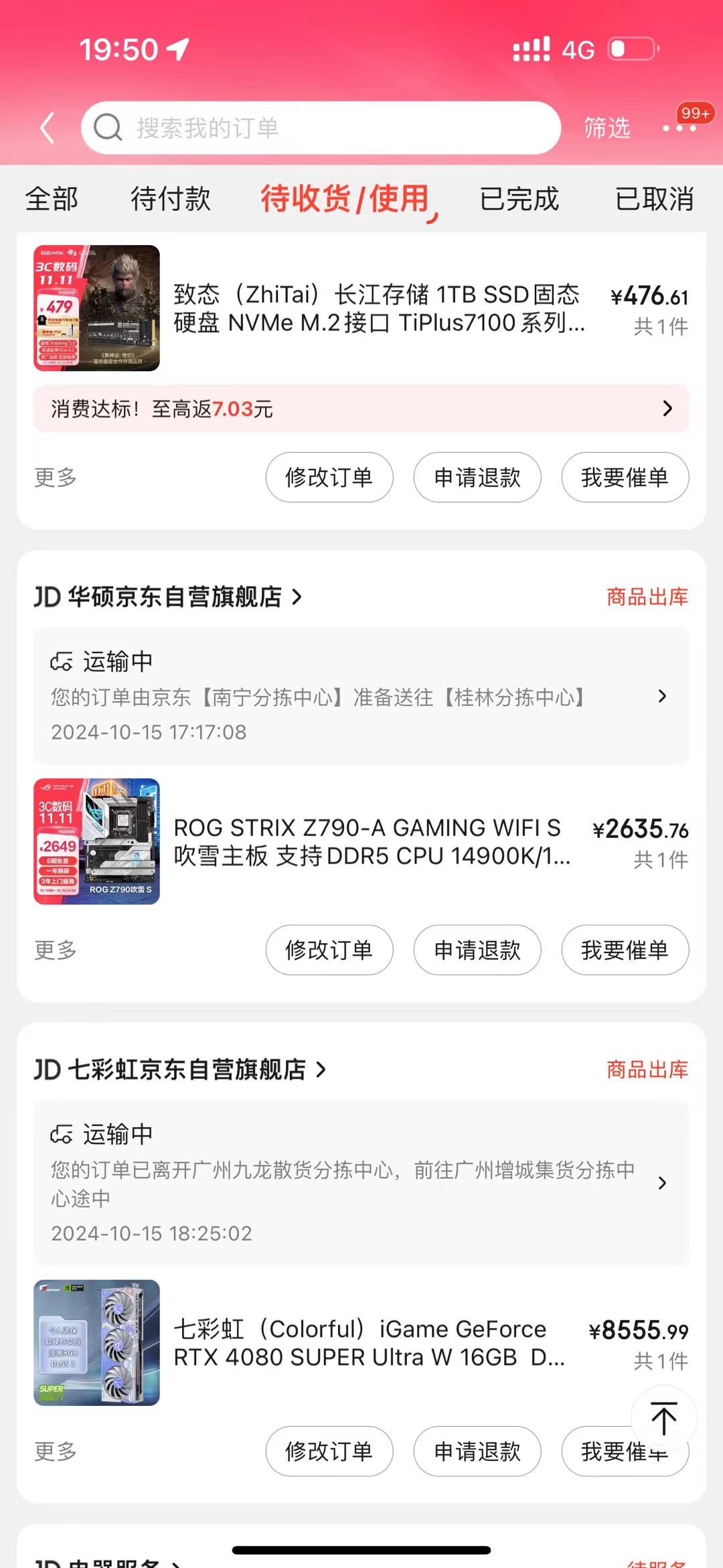Open the 筛选 filter option
Viewport: 723px width, 1568px height.
607,128
